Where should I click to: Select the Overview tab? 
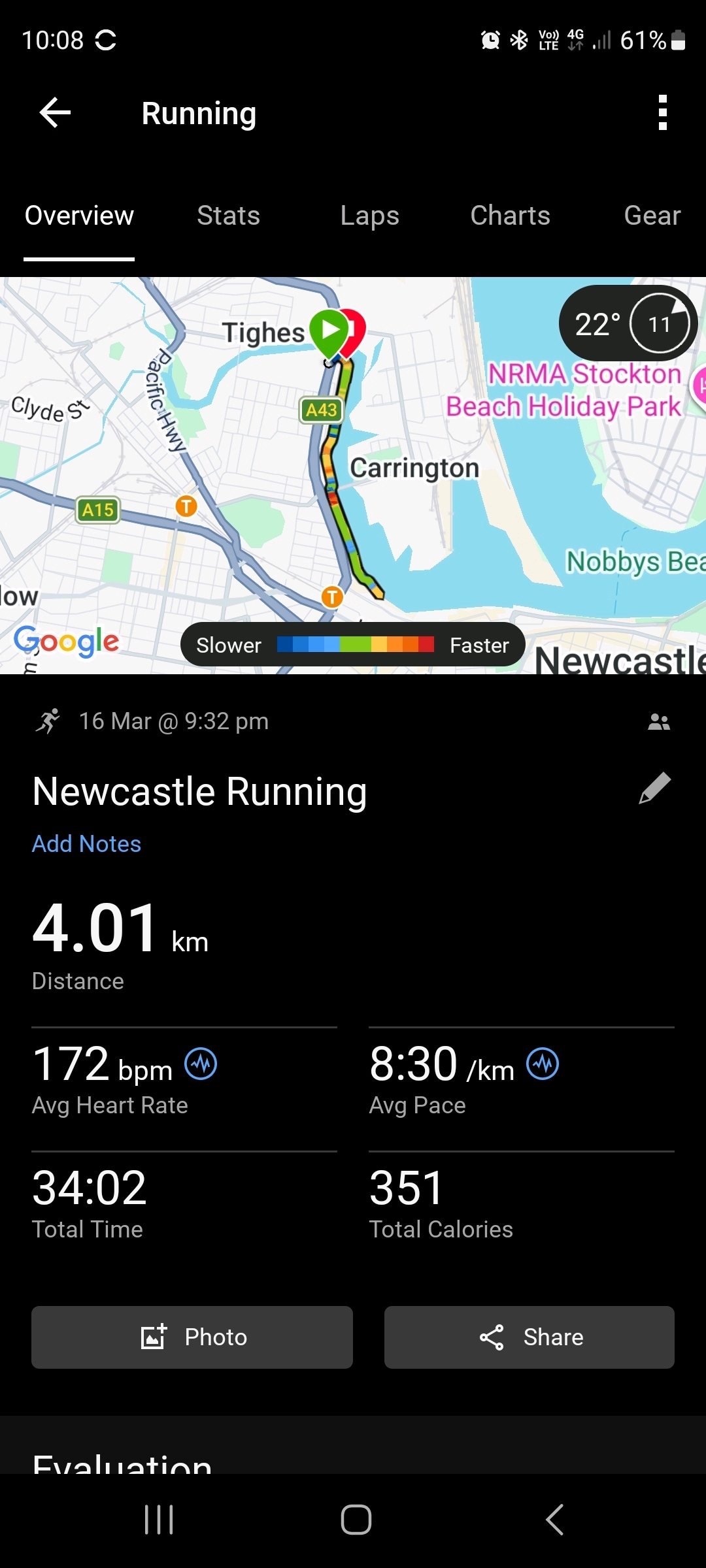(79, 216)
